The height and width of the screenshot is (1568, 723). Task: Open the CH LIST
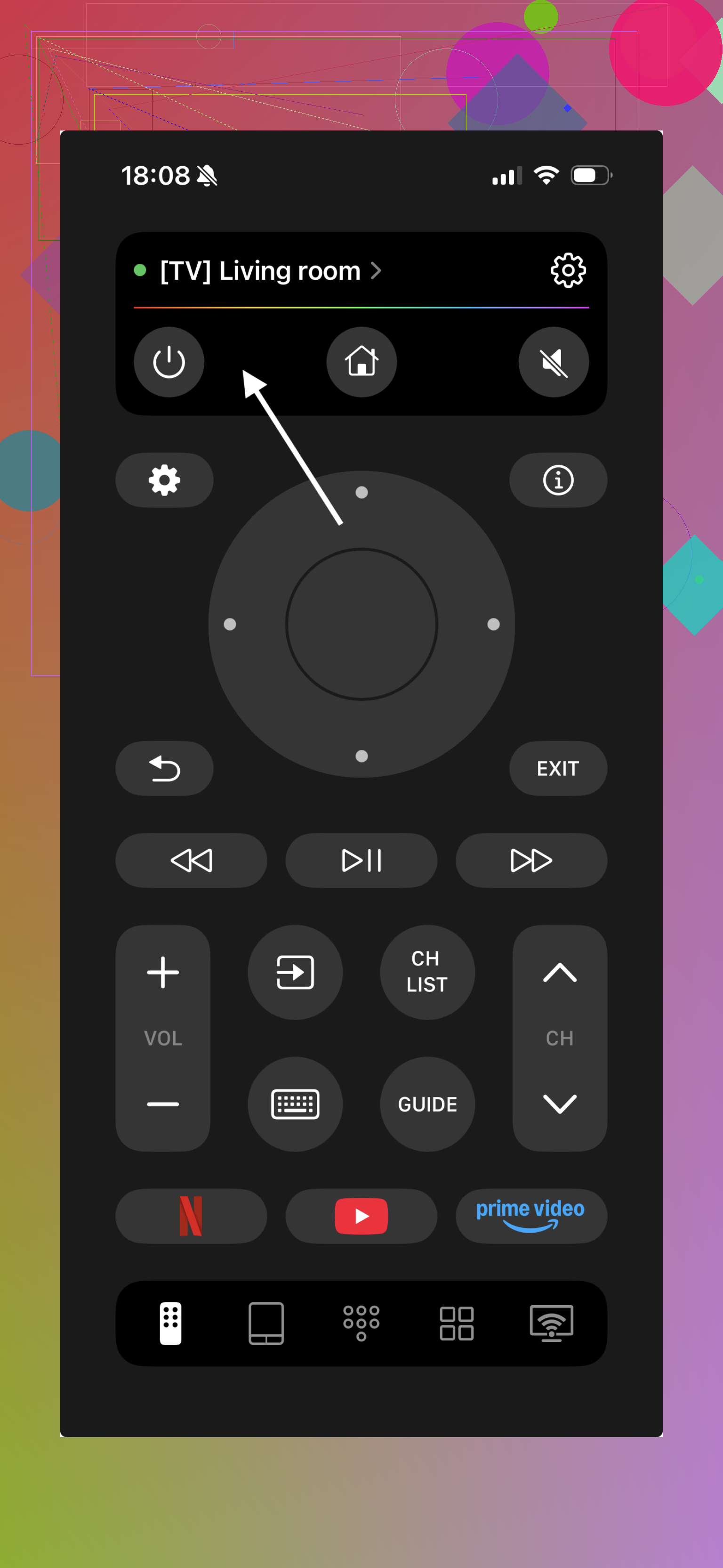[427, 972]
